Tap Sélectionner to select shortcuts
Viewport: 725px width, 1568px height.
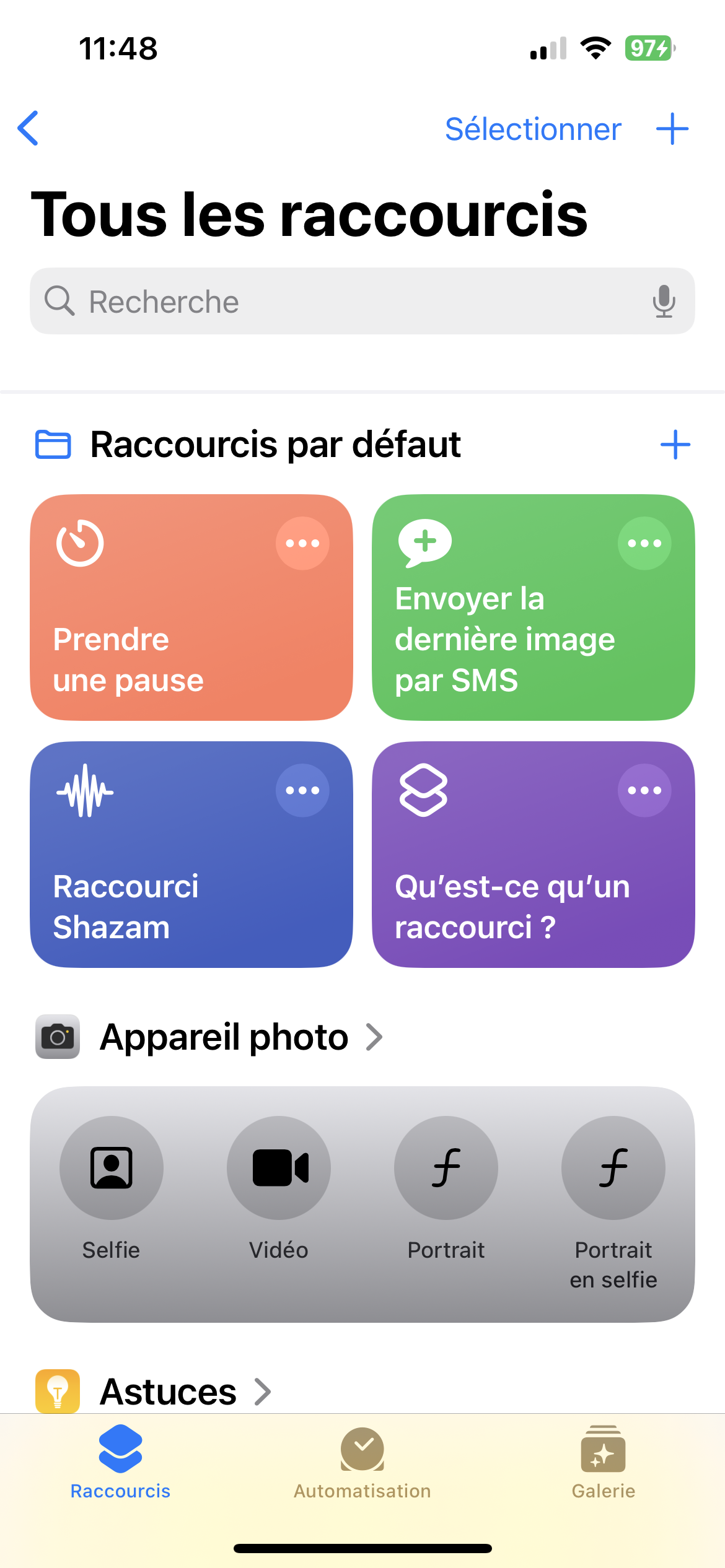pos(533,129)
